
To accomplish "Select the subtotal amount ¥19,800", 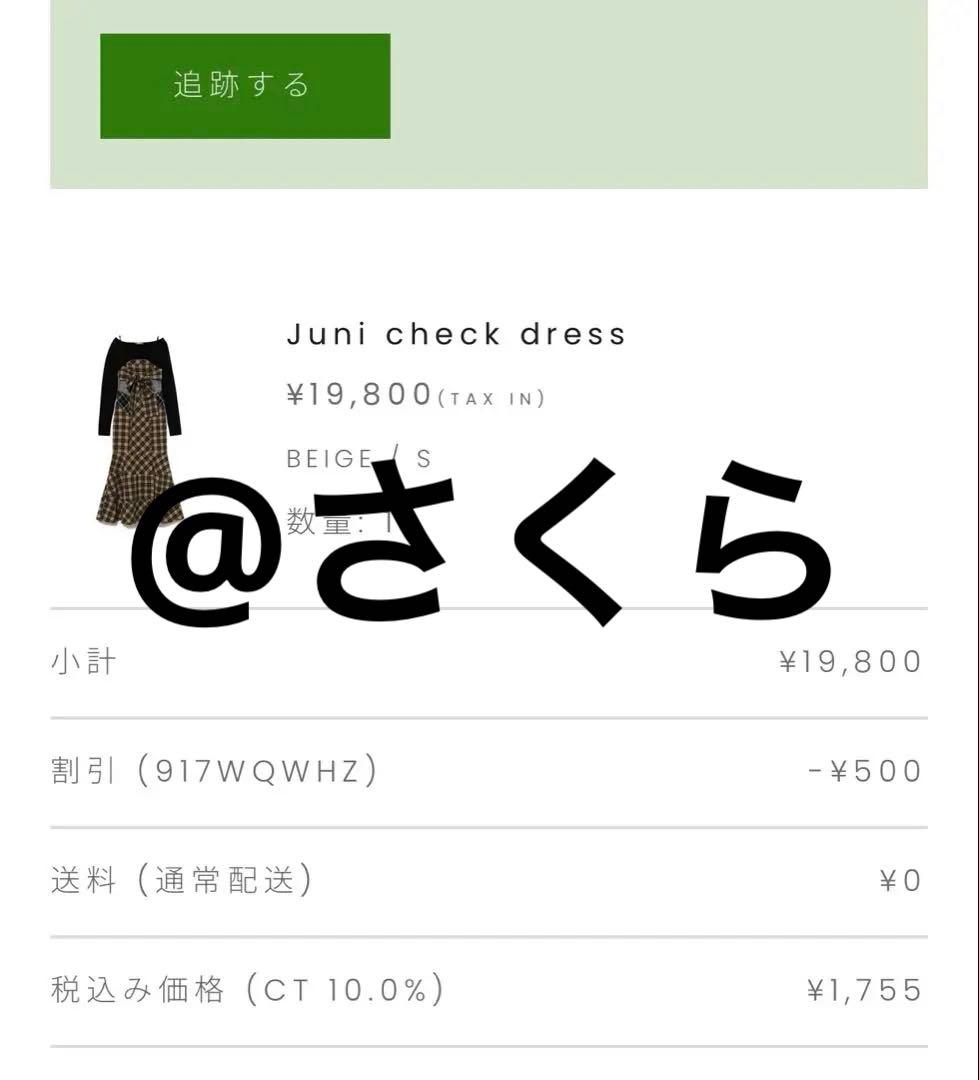I will click(x=849, y=661).
